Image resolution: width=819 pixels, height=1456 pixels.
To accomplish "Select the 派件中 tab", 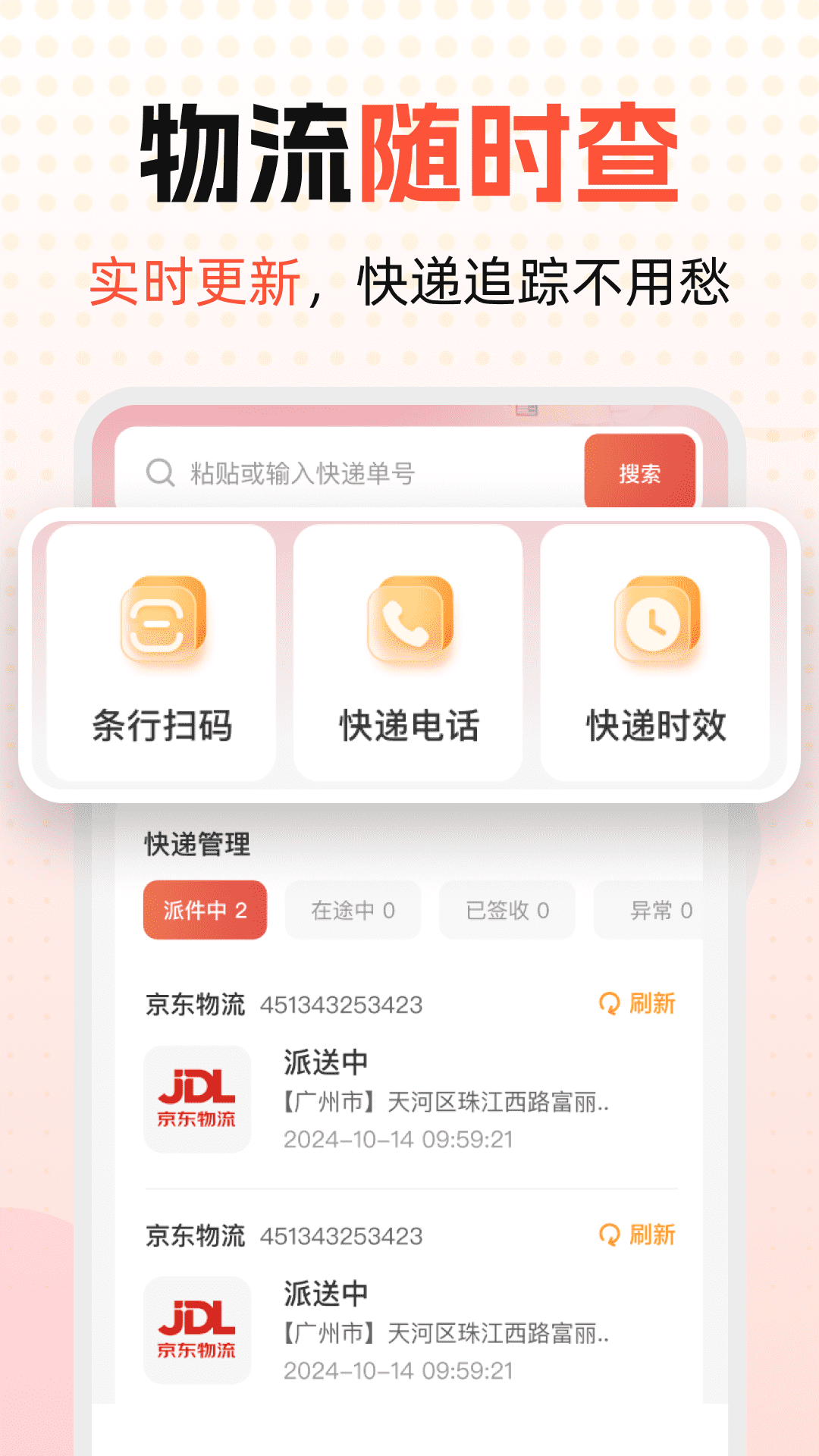I will pos(204,911).
